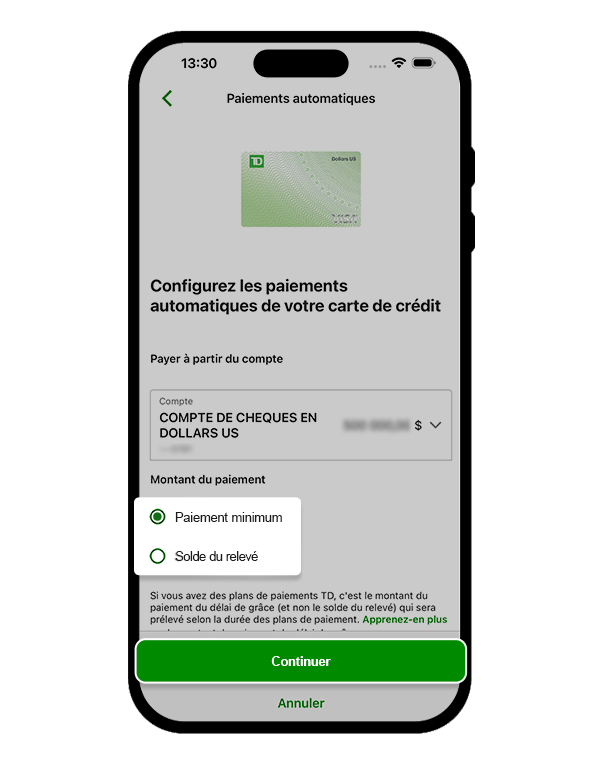The height and width of the screenshot is (760, 600).
Task: Choose Solde du relevé option
Action: [158, 556]
